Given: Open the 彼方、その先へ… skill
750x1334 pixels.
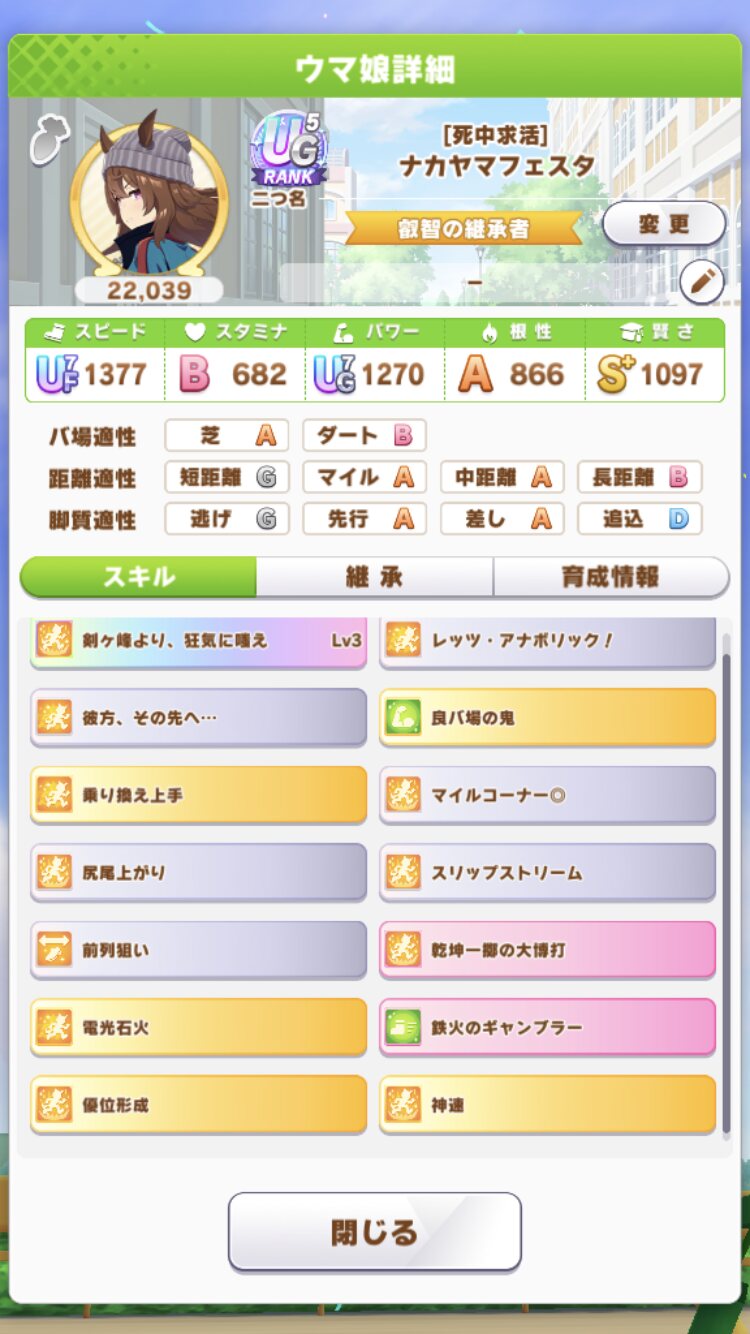Looking at the screenshot, I should (198, 717).
